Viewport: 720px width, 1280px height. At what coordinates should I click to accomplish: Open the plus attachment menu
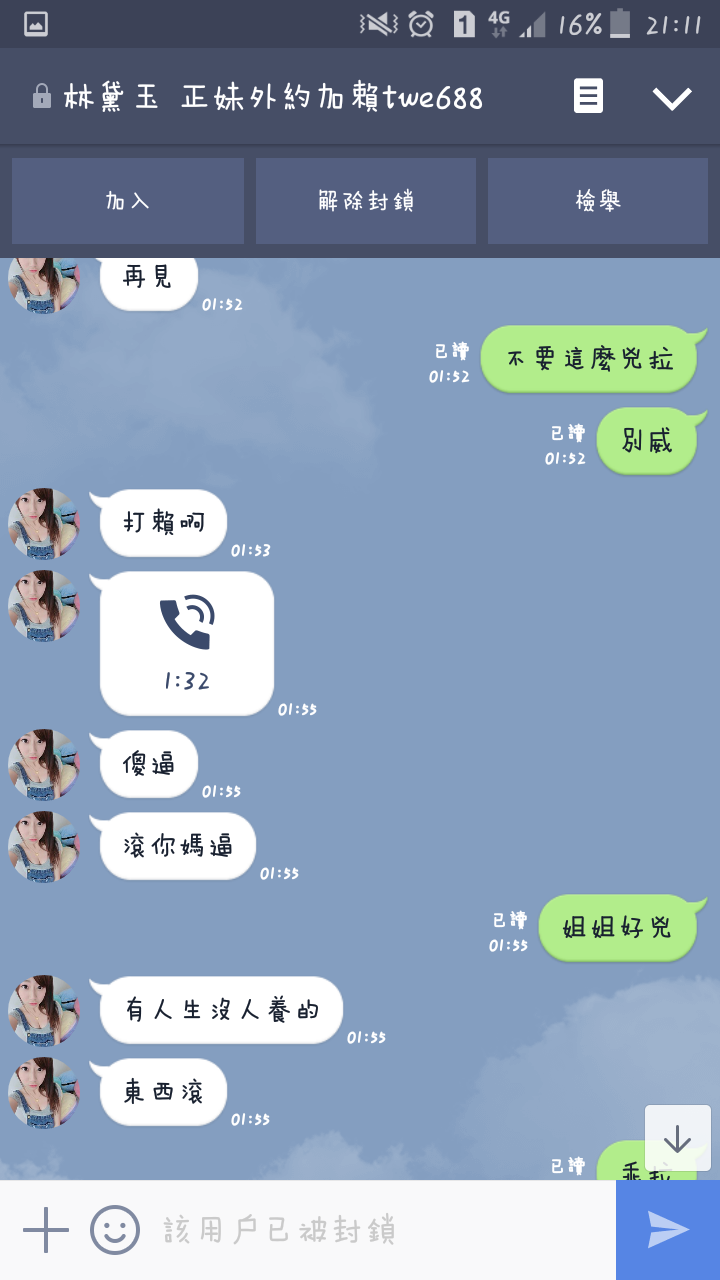(x=46, y=1230)
